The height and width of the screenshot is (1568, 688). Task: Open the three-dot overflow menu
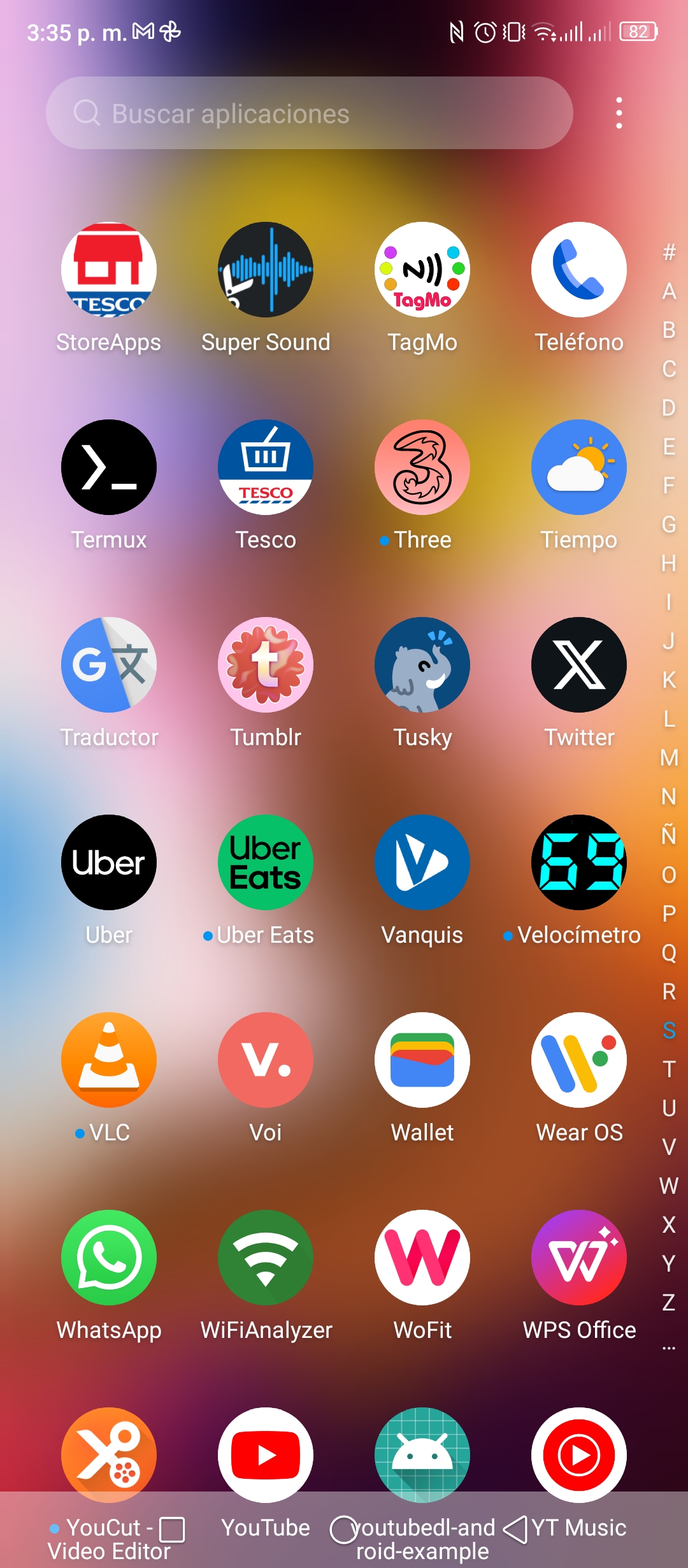pyautogui.click(x=619, y=113)
